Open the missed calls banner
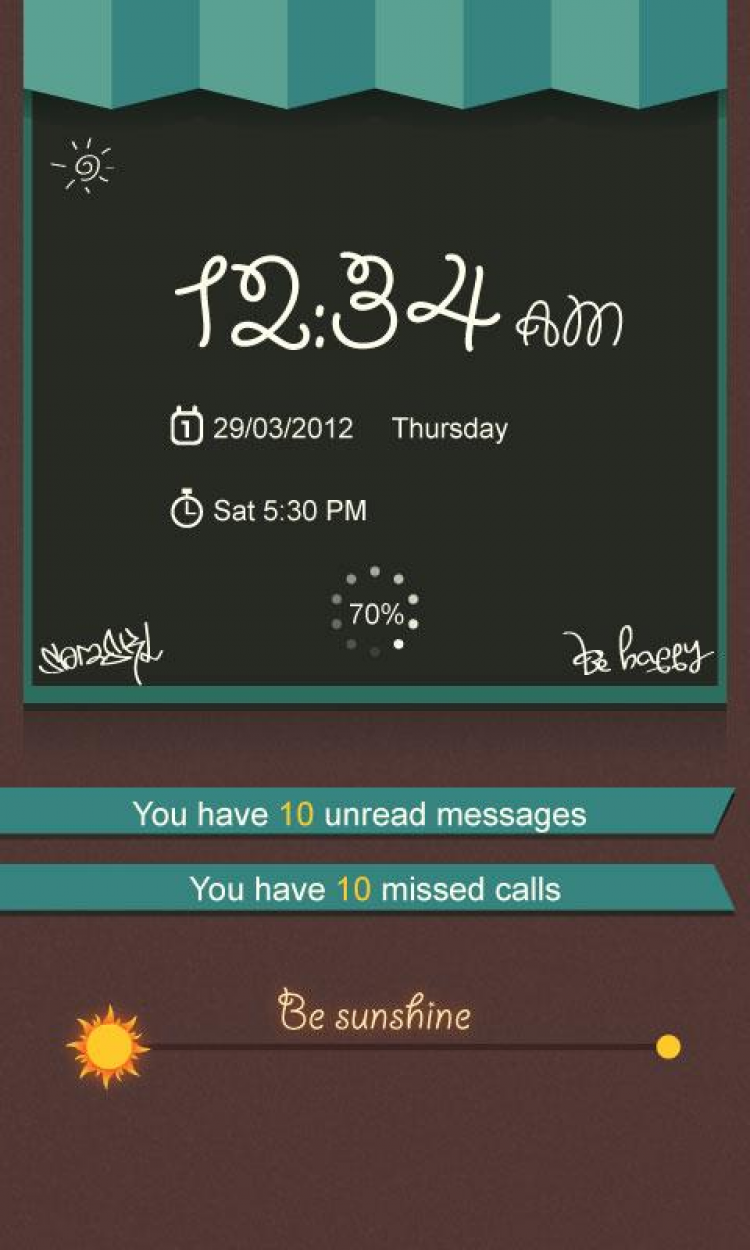 click(374, 888)
